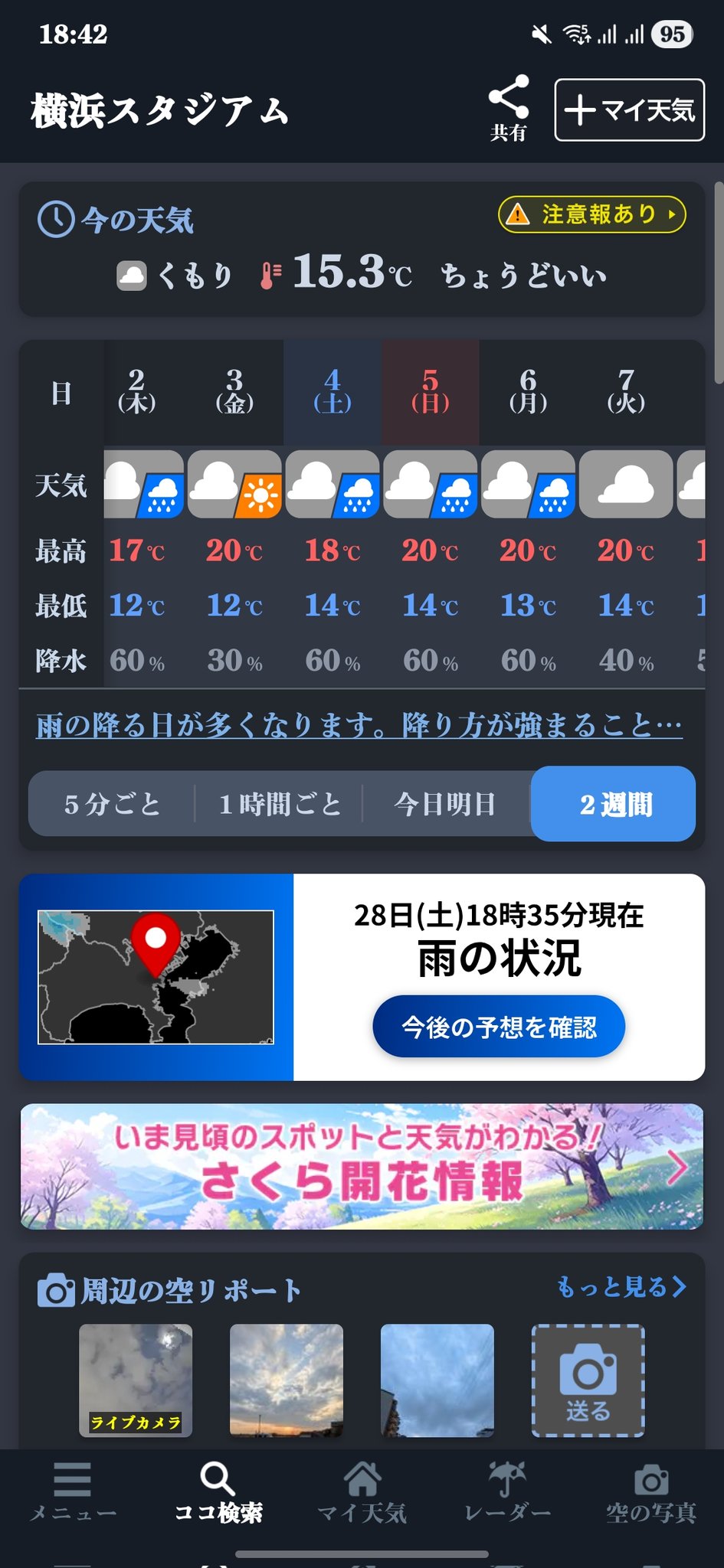Open the 空の写真 tab
This screenshot has height=1568, width=724.
coord(651,1491)
